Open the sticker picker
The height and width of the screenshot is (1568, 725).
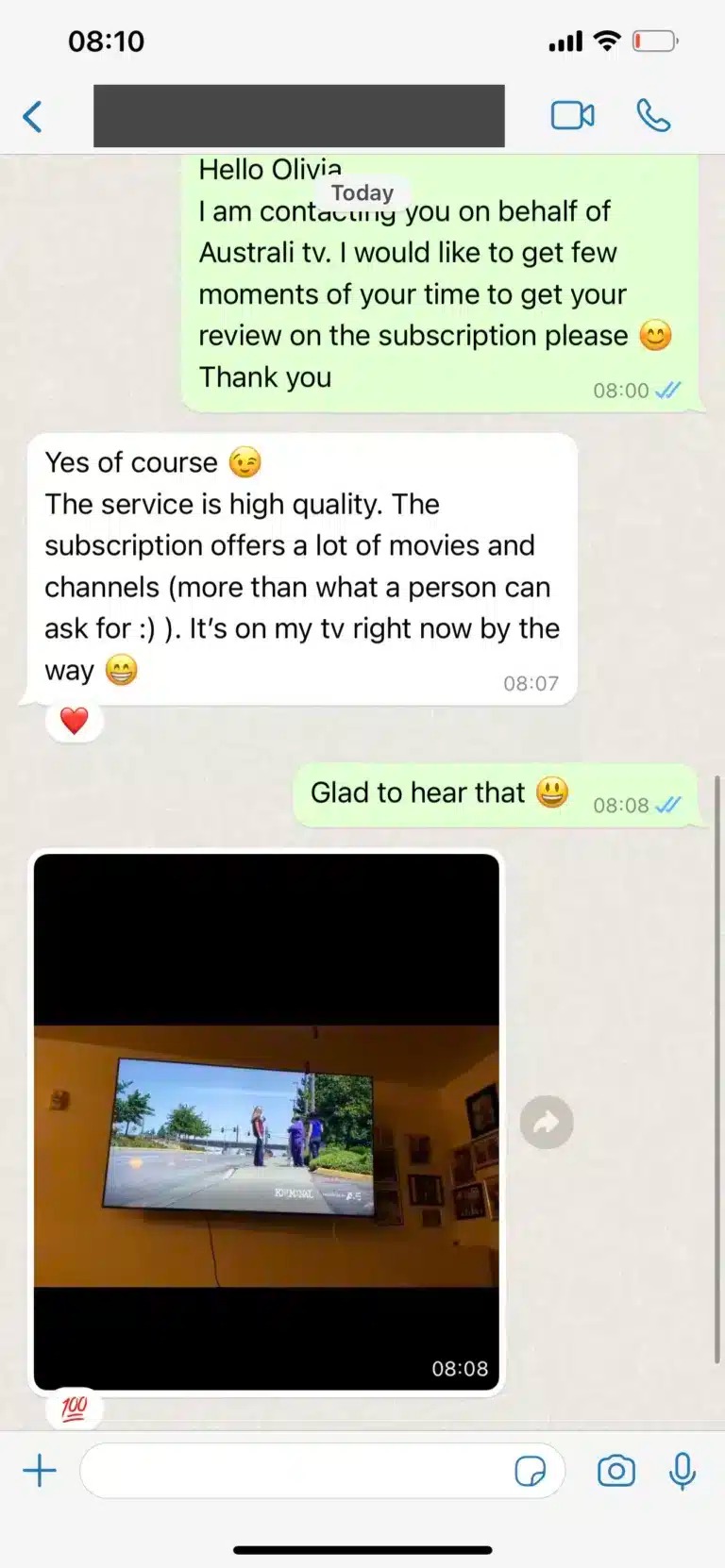pyautogui.click(x=530, y=1471)
